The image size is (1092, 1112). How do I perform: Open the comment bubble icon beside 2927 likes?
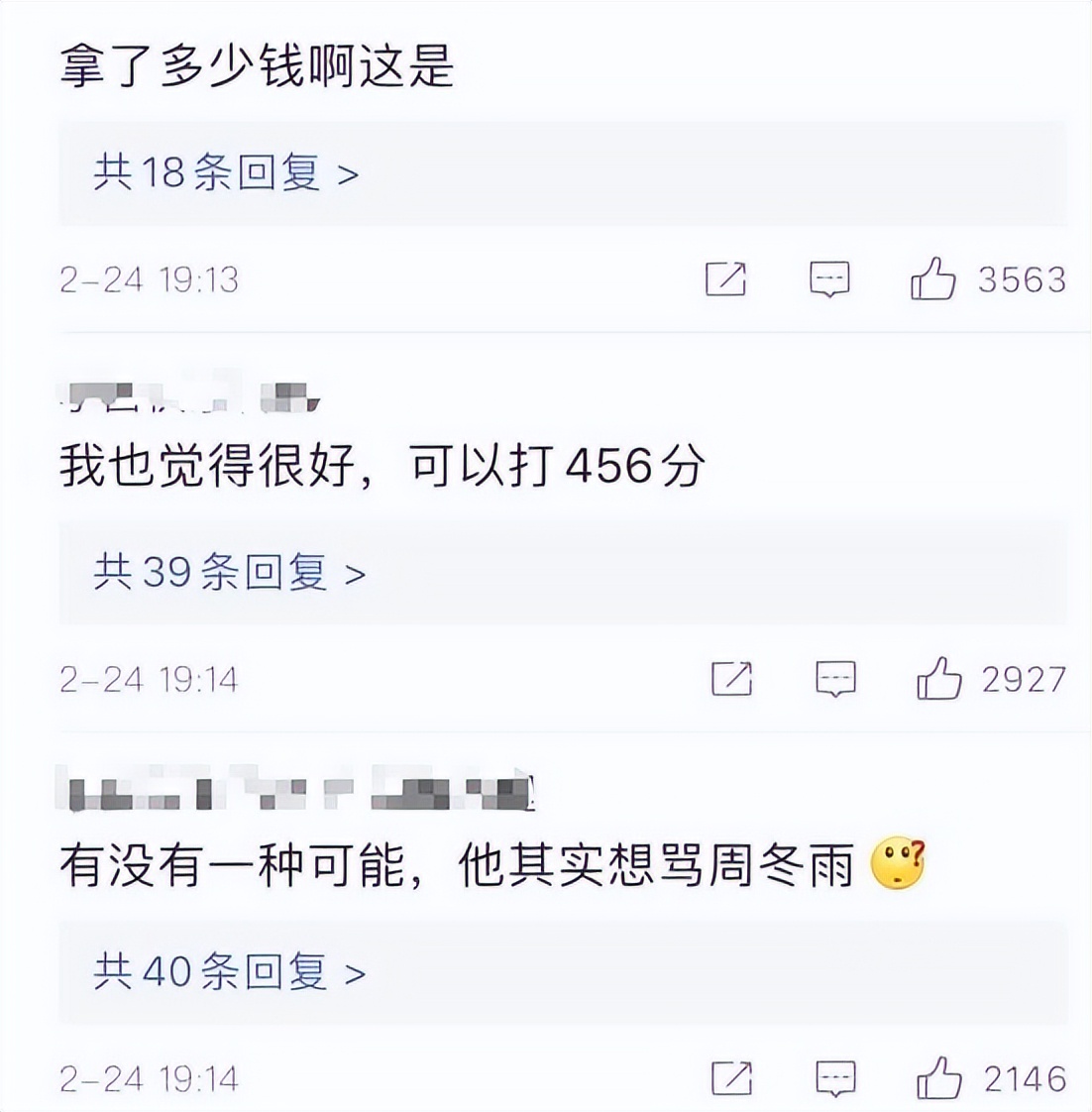point(835,679)
